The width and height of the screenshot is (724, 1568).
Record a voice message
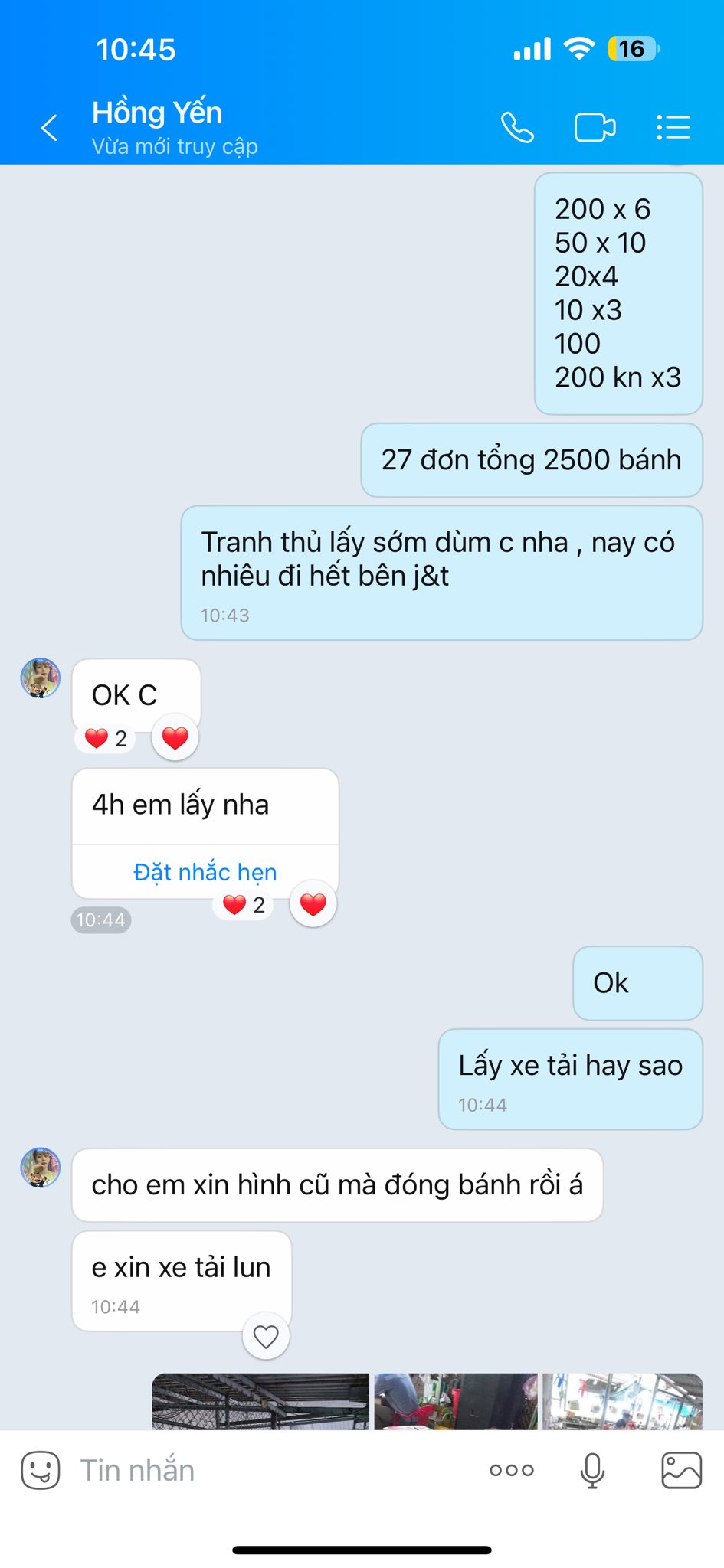[x=592, y=1470]
